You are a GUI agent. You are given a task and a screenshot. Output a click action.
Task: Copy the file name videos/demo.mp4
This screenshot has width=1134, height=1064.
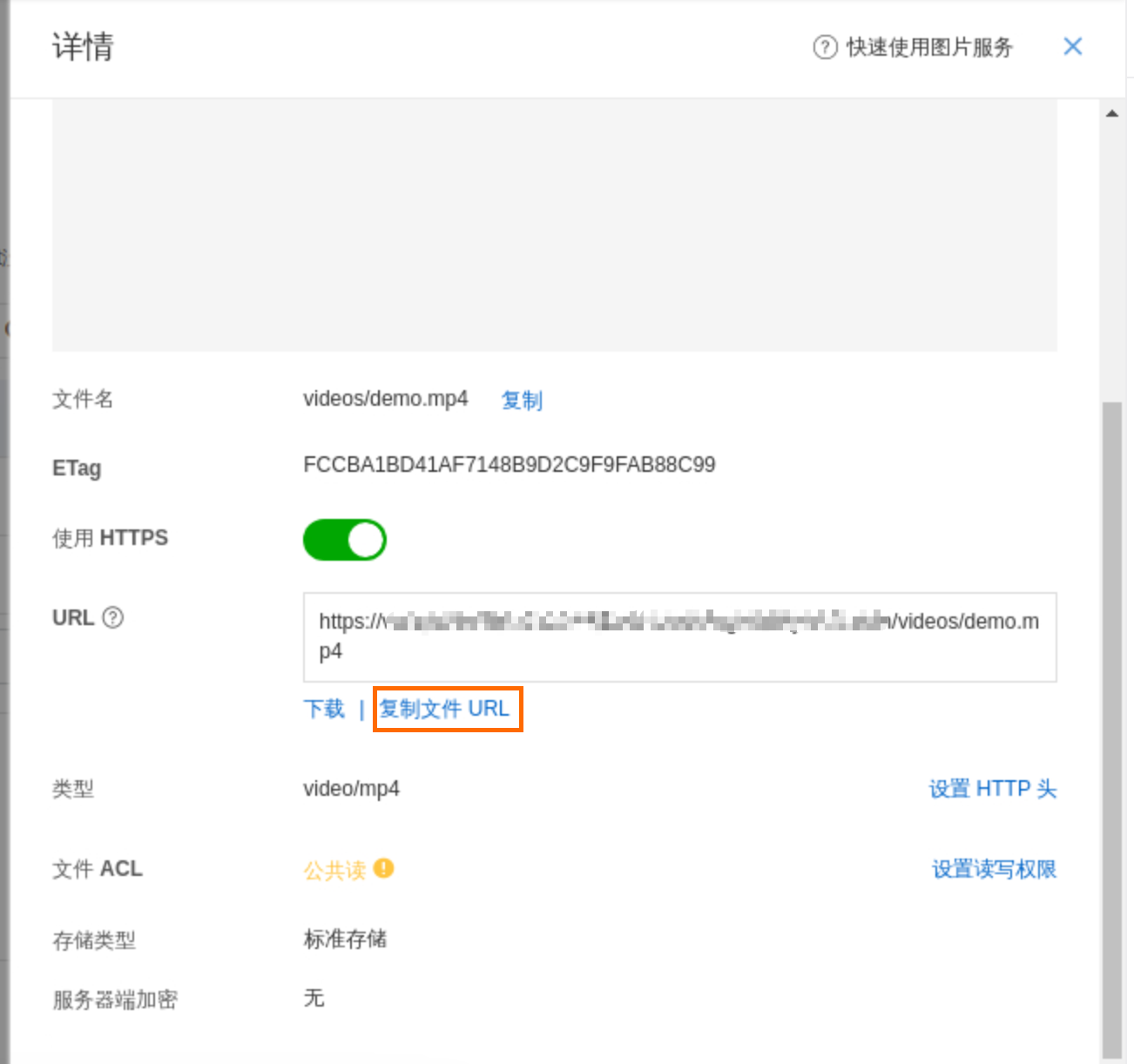(522, 400)
